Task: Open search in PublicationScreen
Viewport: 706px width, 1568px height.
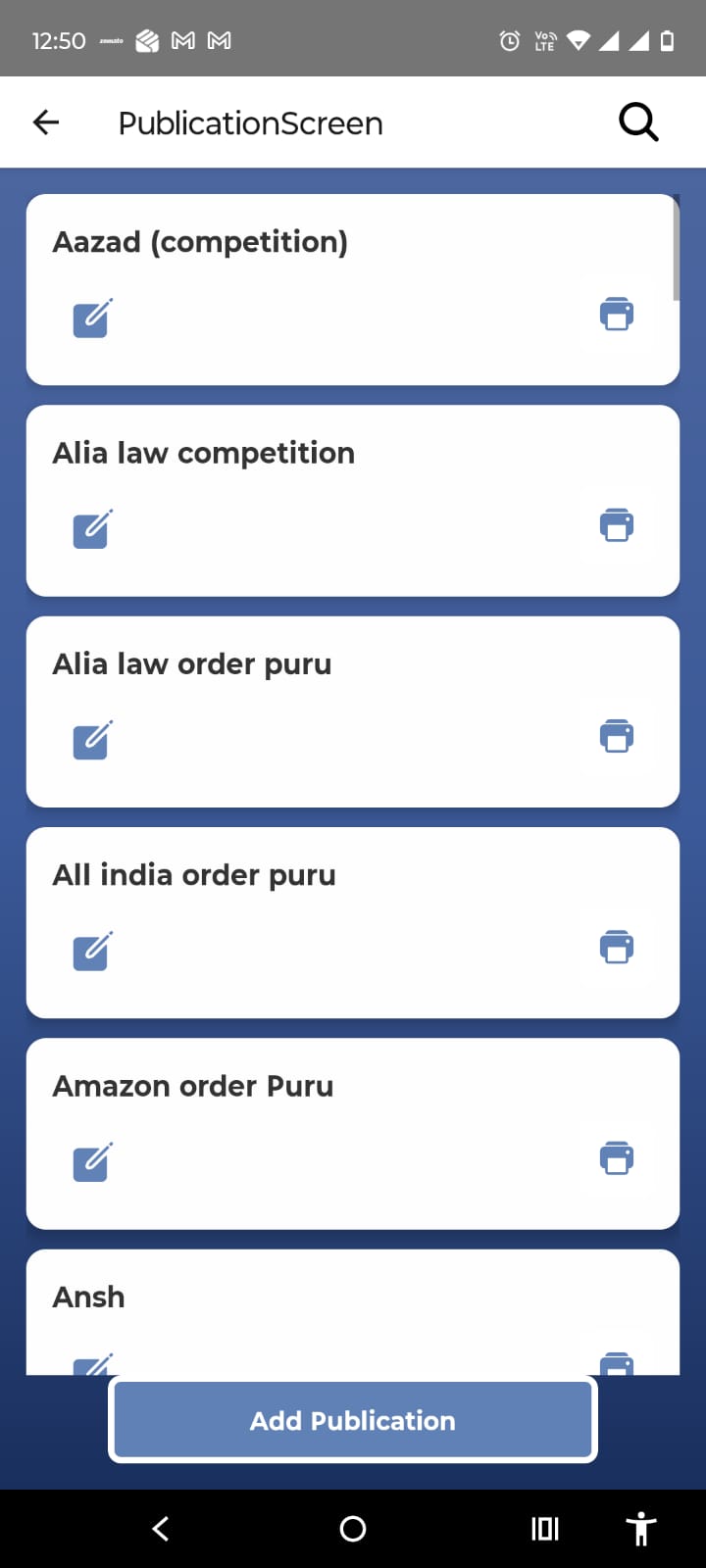Action: click(638, 122)
